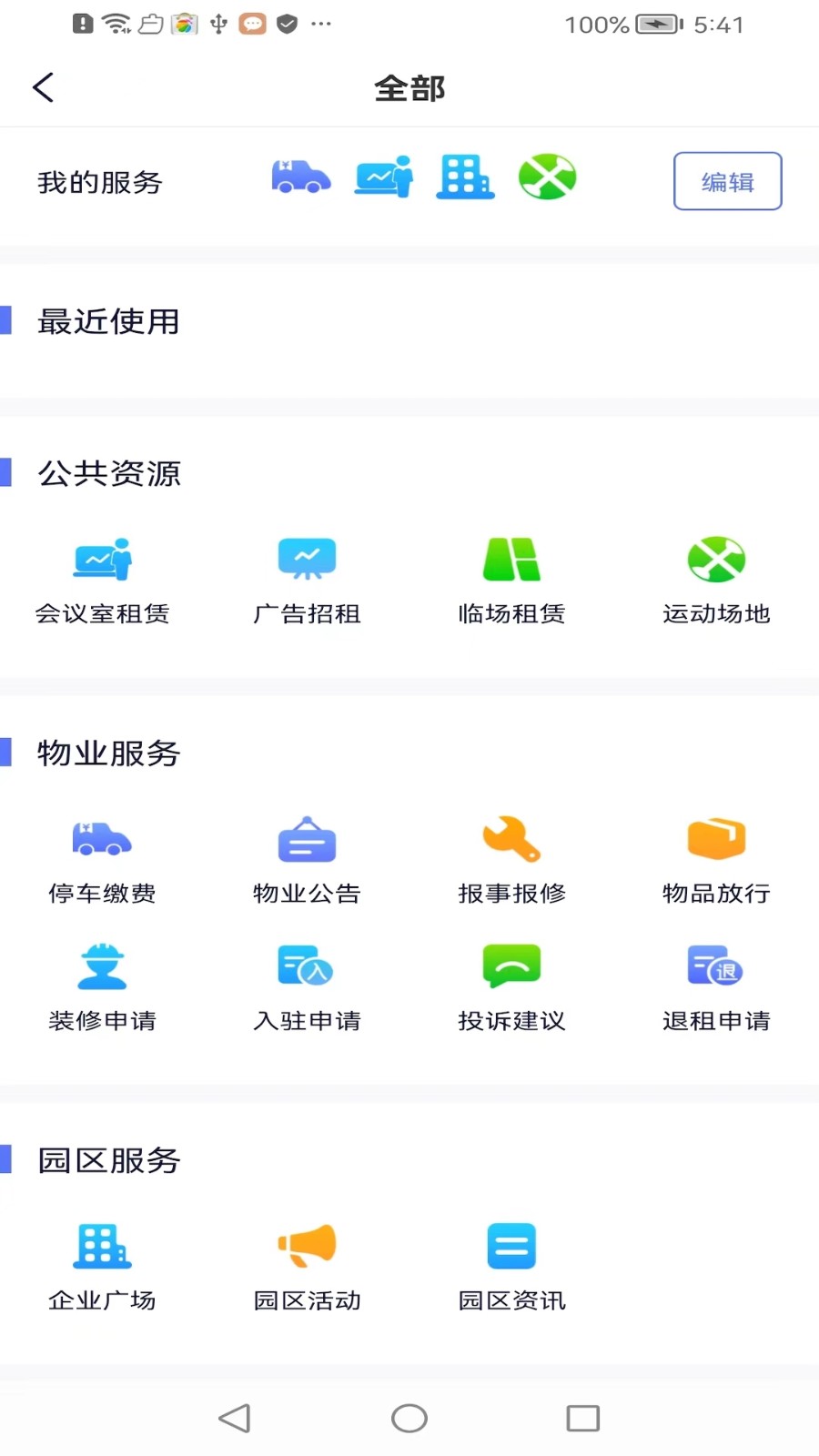Viewport: 819px width, 1456px height.
Task: Select the car icon in 我的服务 row
Action: click(300, 177)
